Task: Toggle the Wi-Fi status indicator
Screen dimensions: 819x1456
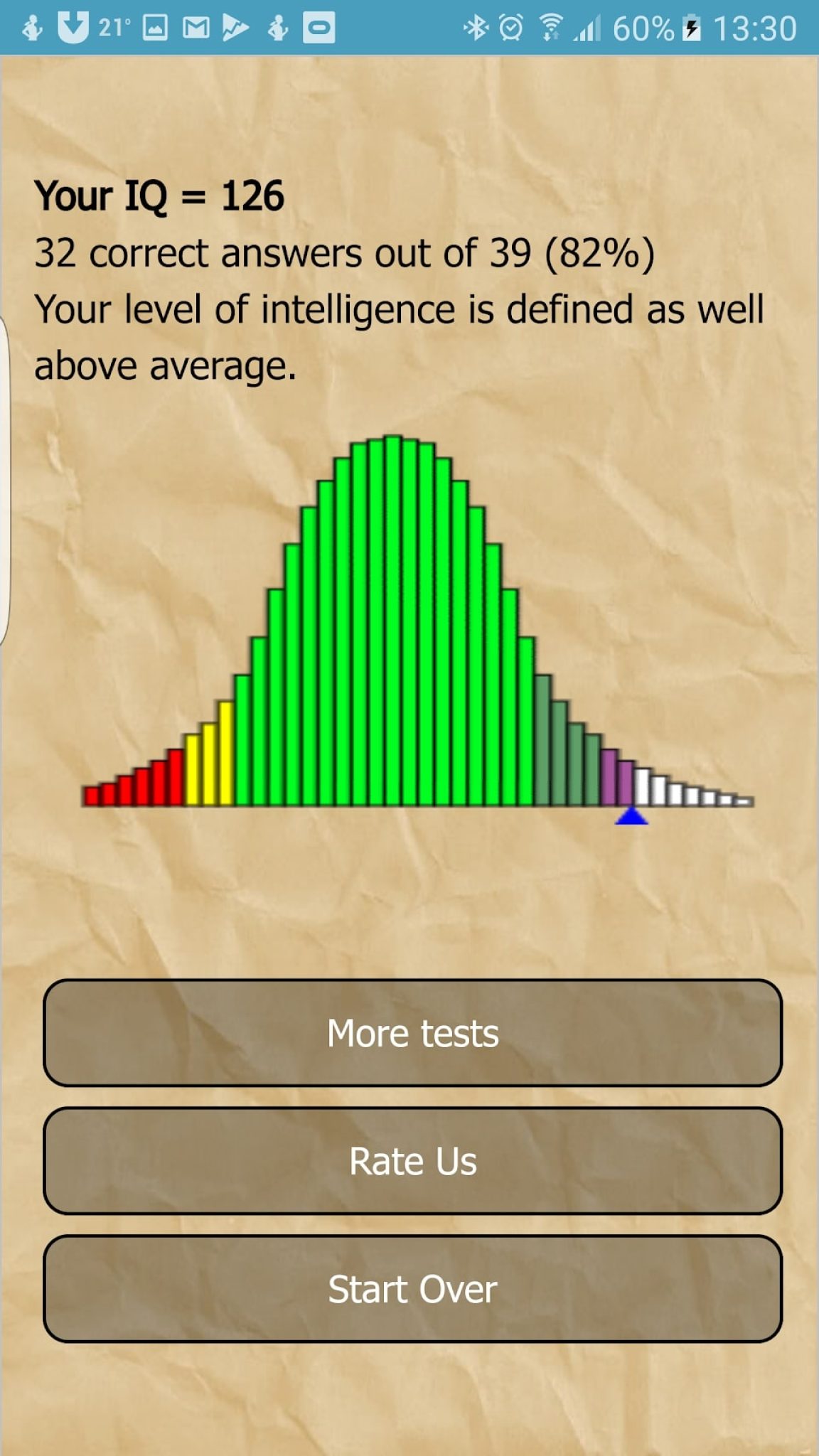Action: 550,27
